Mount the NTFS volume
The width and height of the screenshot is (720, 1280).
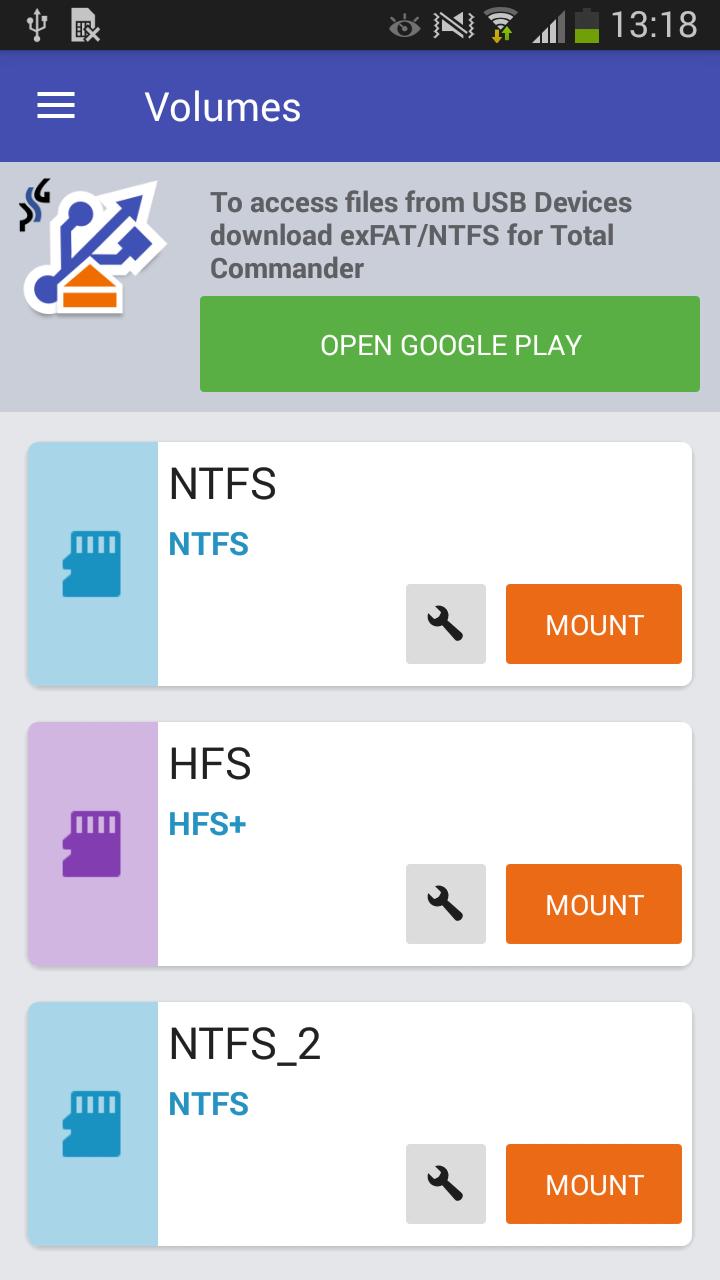(593, 624)
